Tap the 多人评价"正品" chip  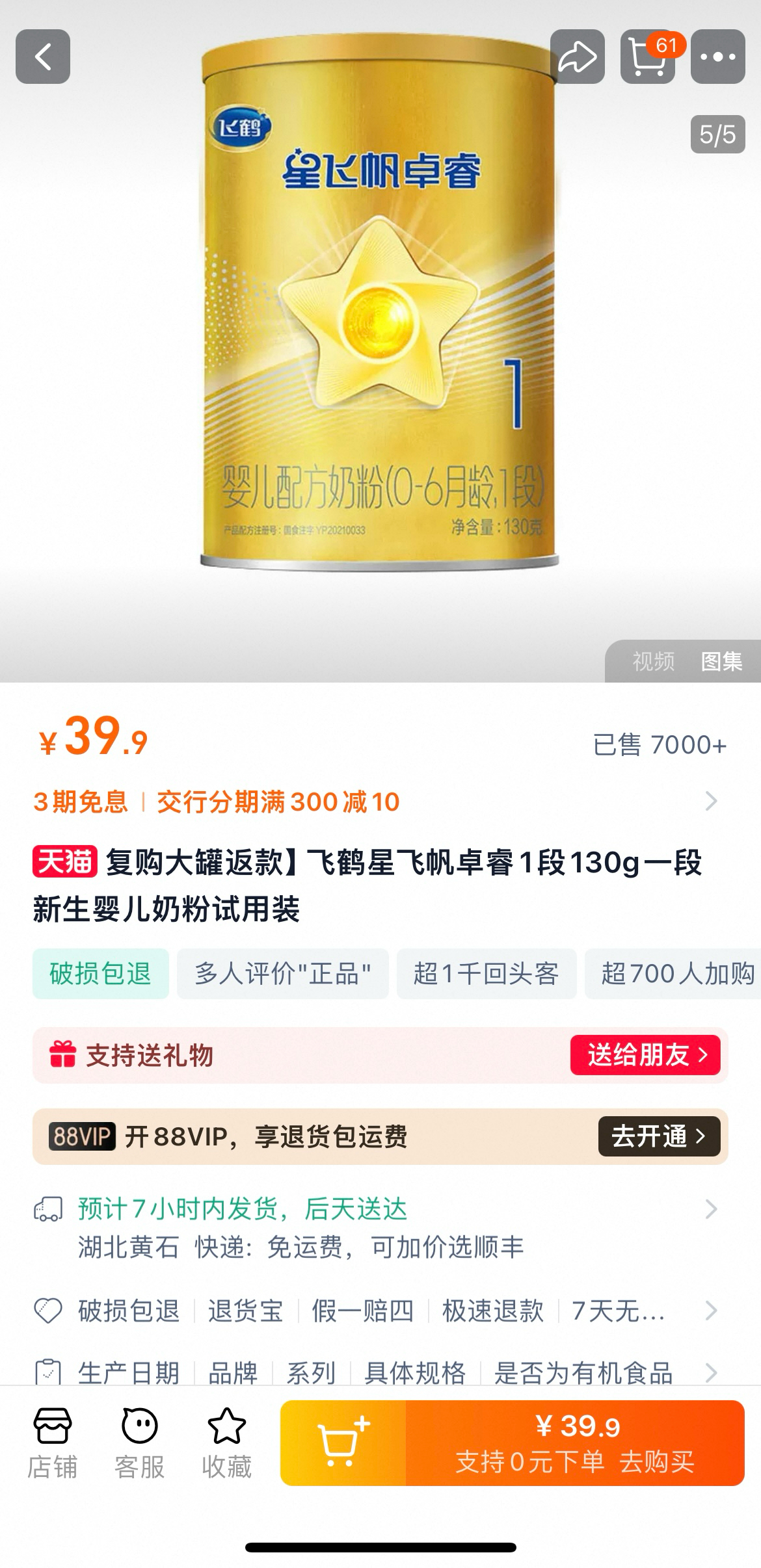click(x=282, y=974)
